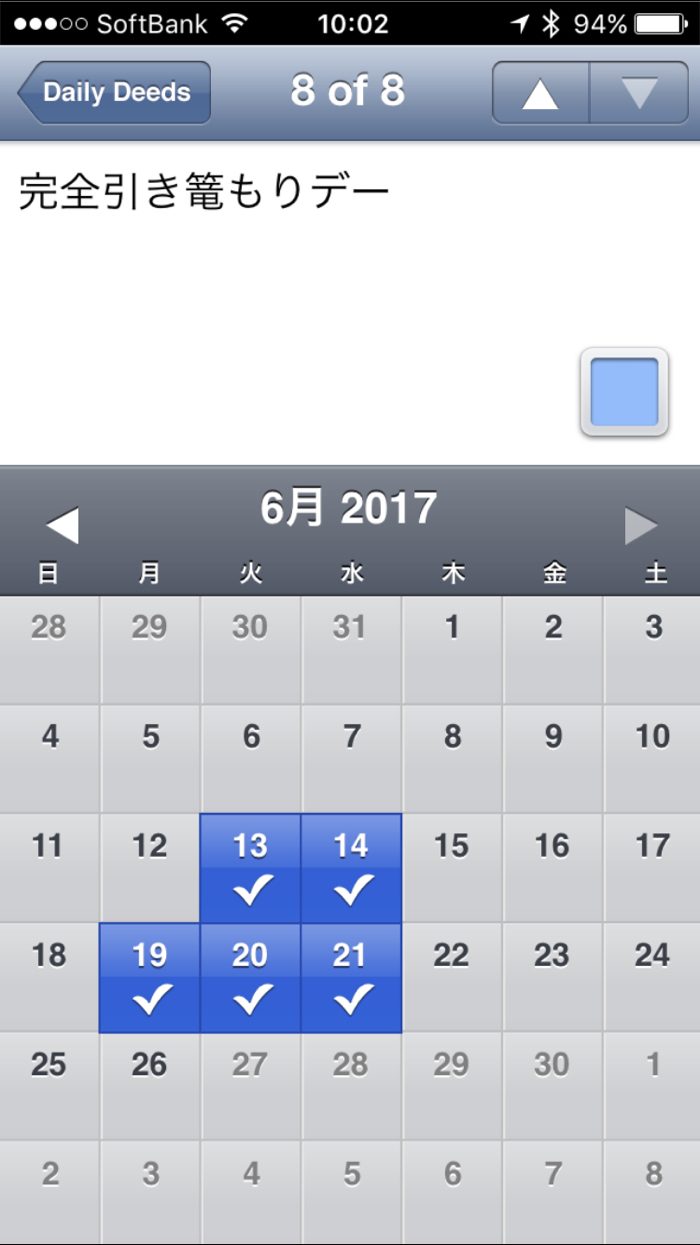Viewport: 700px width, 1245px height.
Task: Select June 10 in the calendar
Action: click(652, 759)
